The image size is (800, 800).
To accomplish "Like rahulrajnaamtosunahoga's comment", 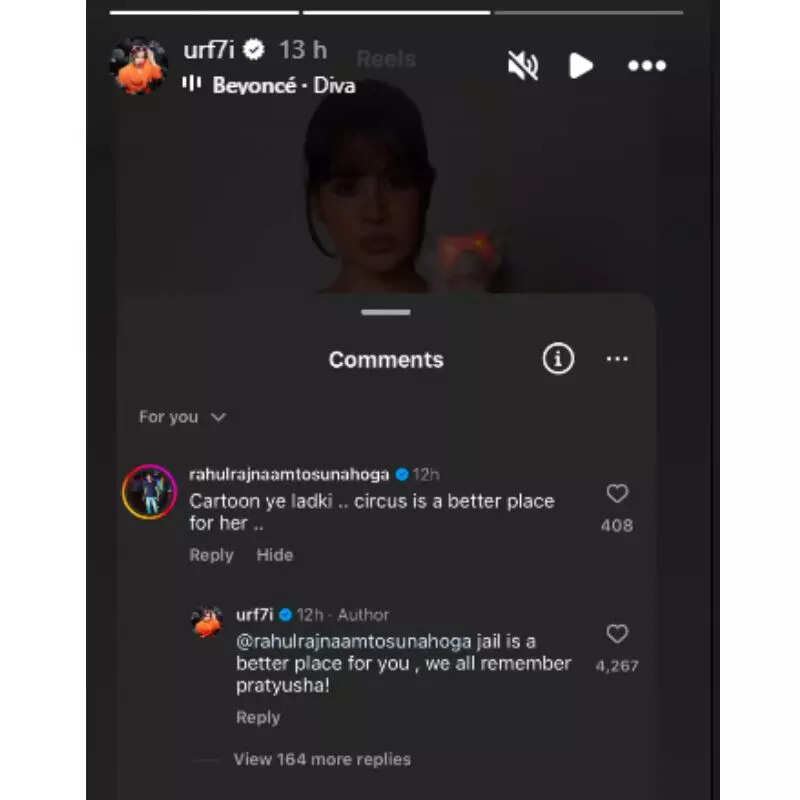I will [x=617, y=494].
